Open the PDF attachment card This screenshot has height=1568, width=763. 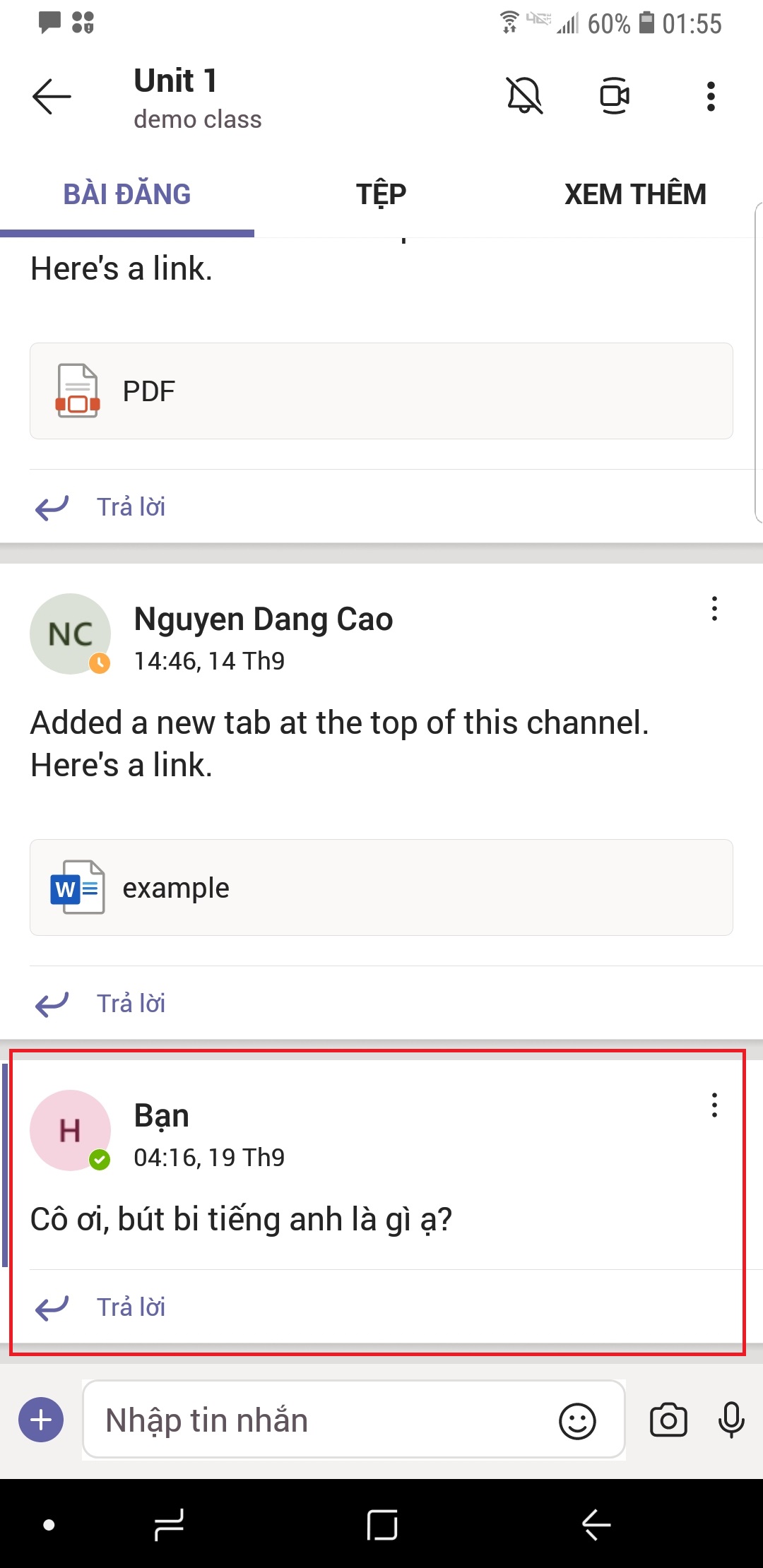point(381,391)
